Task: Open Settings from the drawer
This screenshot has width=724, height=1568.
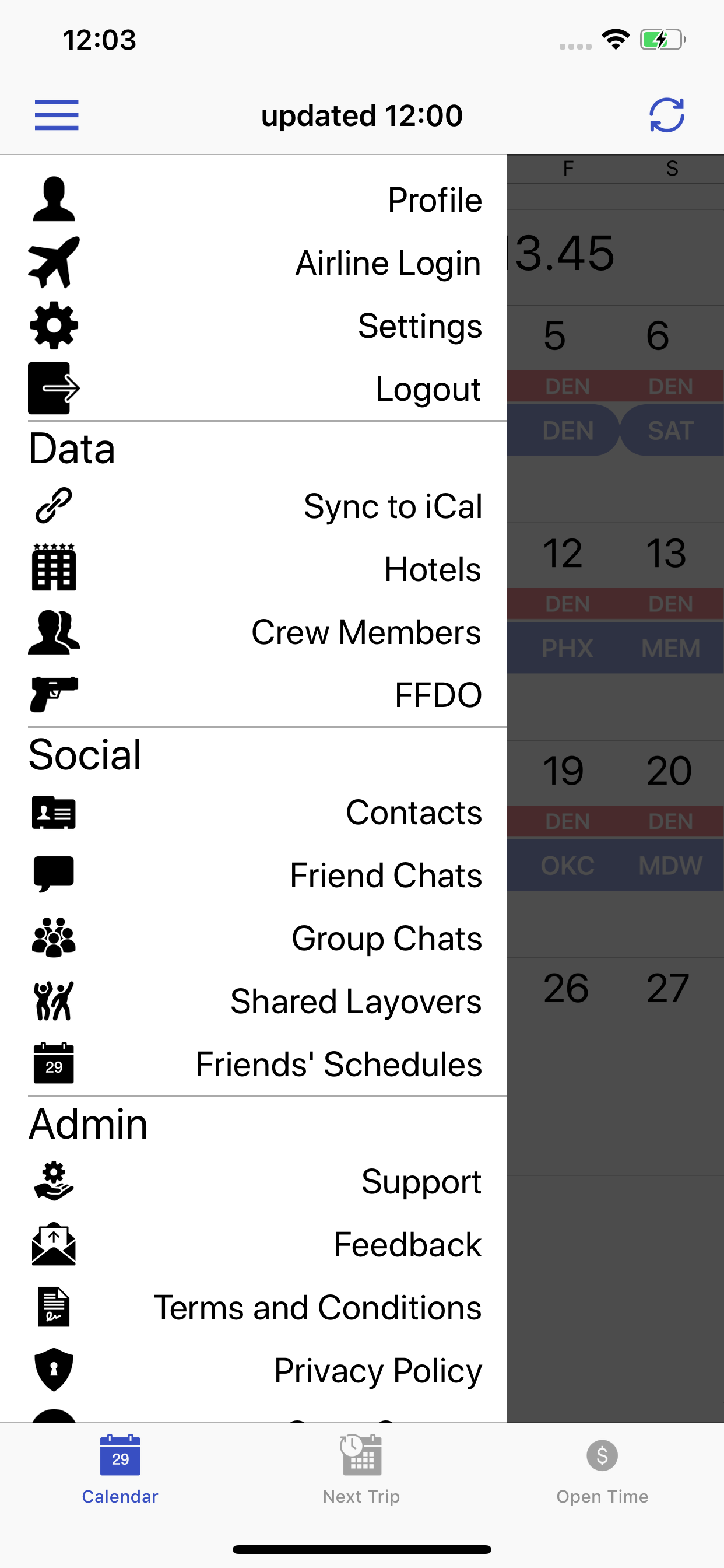Action: pos(254,325)
